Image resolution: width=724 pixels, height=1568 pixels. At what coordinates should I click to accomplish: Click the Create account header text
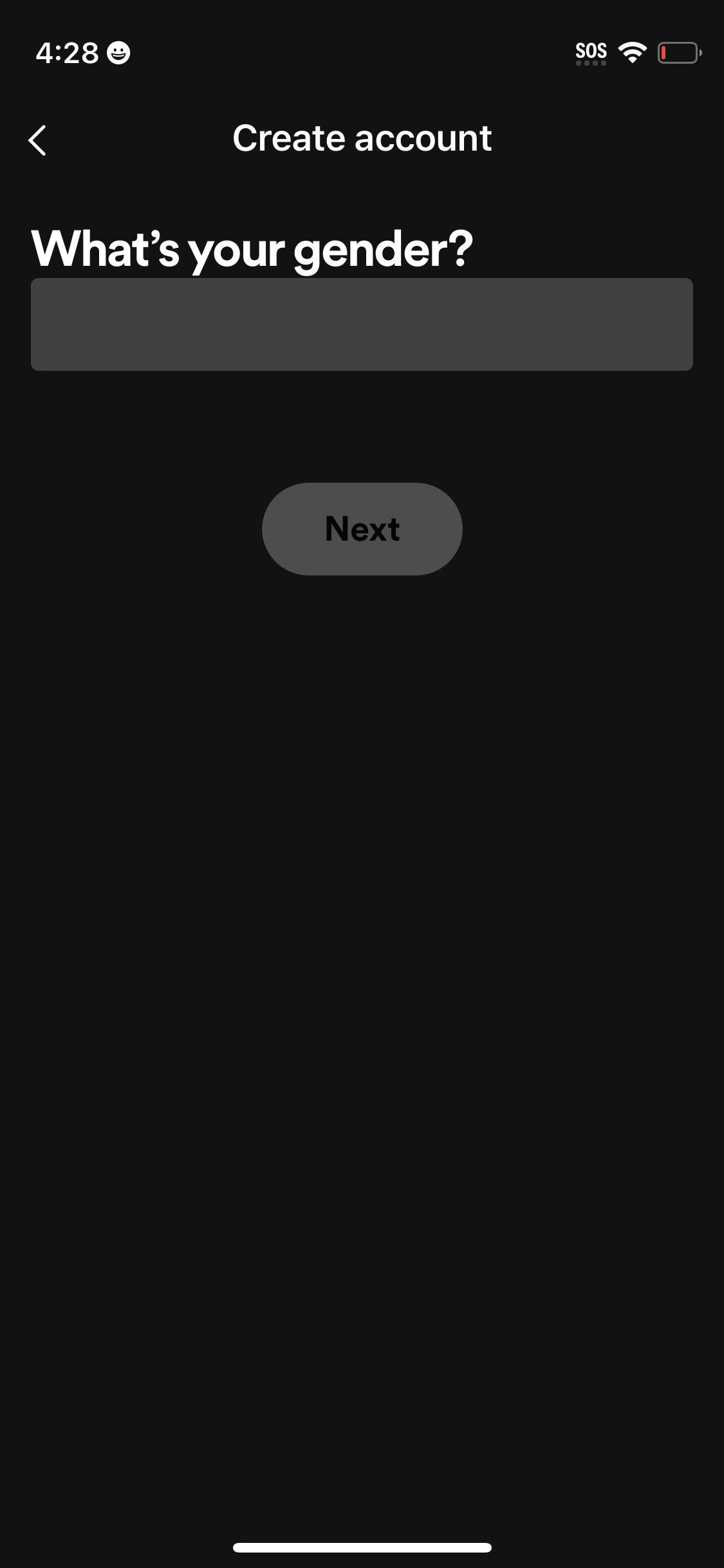point(362,138)
